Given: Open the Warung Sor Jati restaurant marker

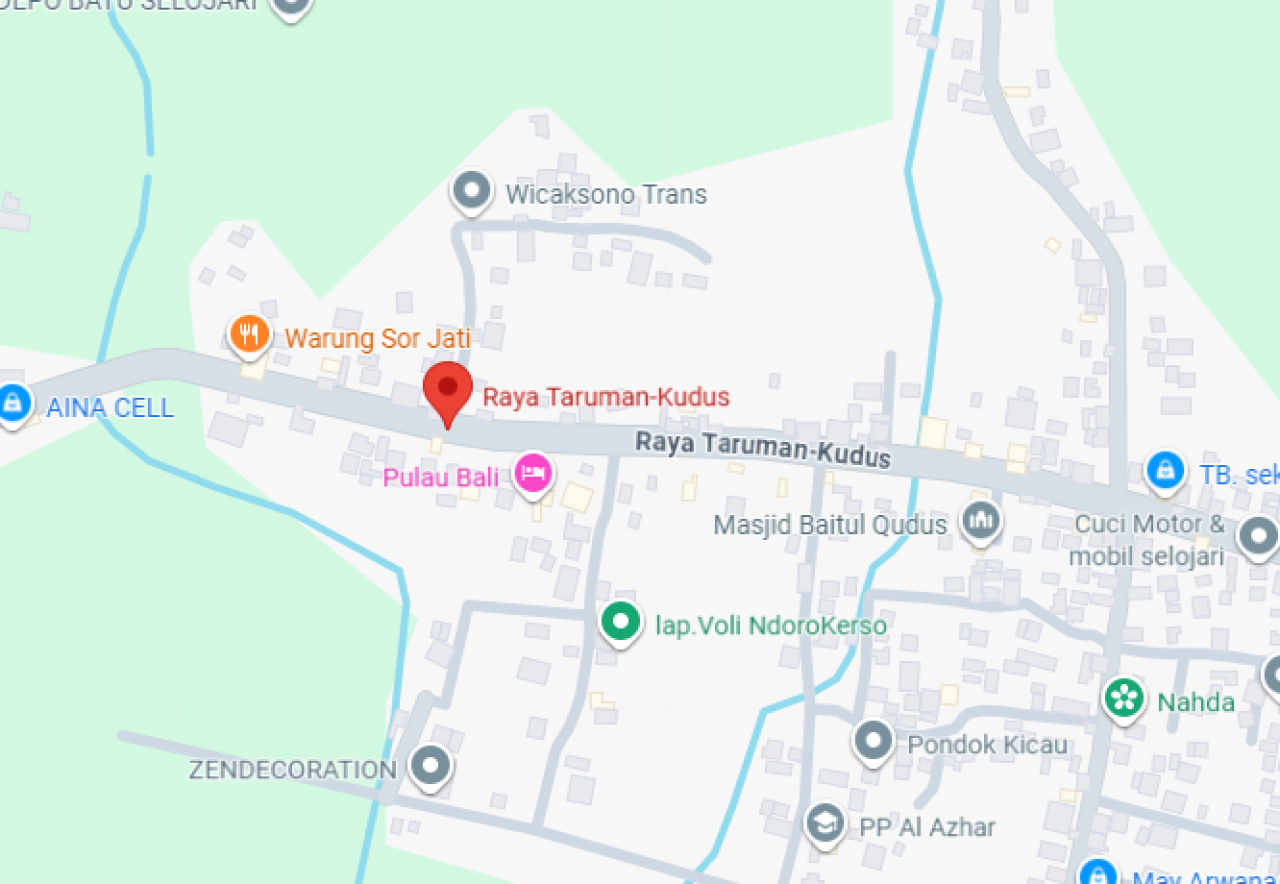Looking at the screenshot, I should (249, 334).
